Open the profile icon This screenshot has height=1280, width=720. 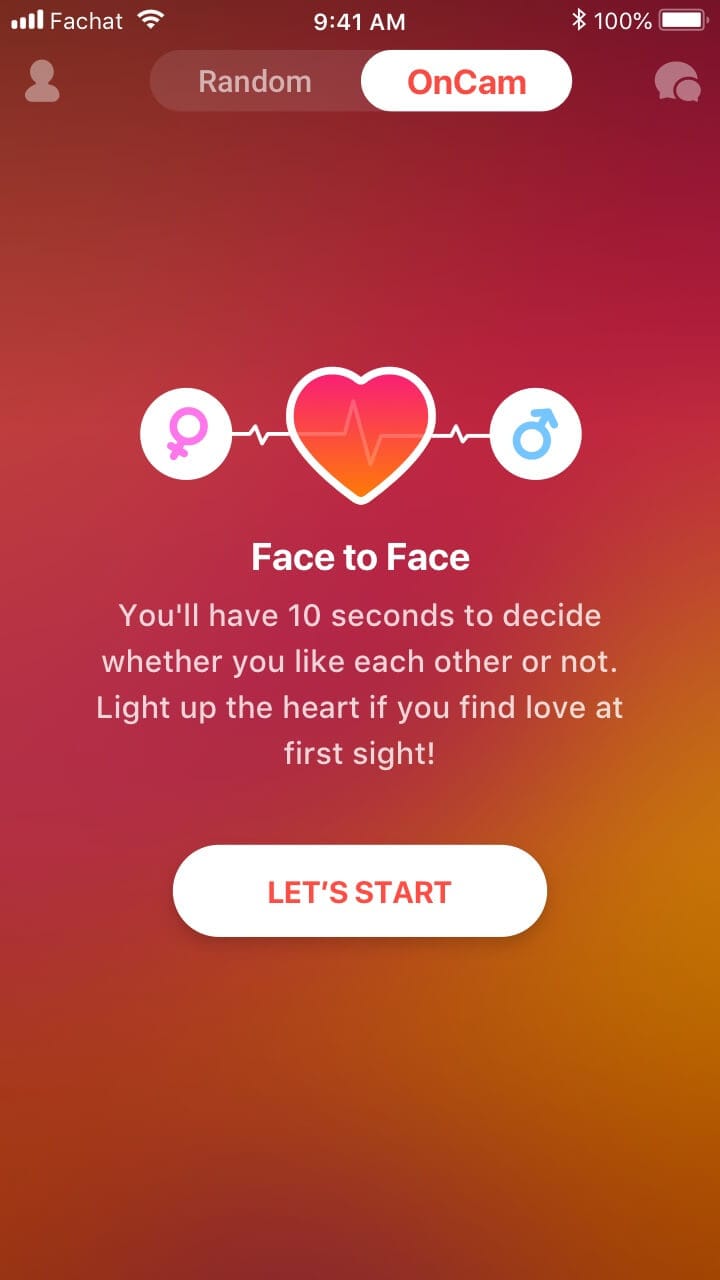coord(42,81)
